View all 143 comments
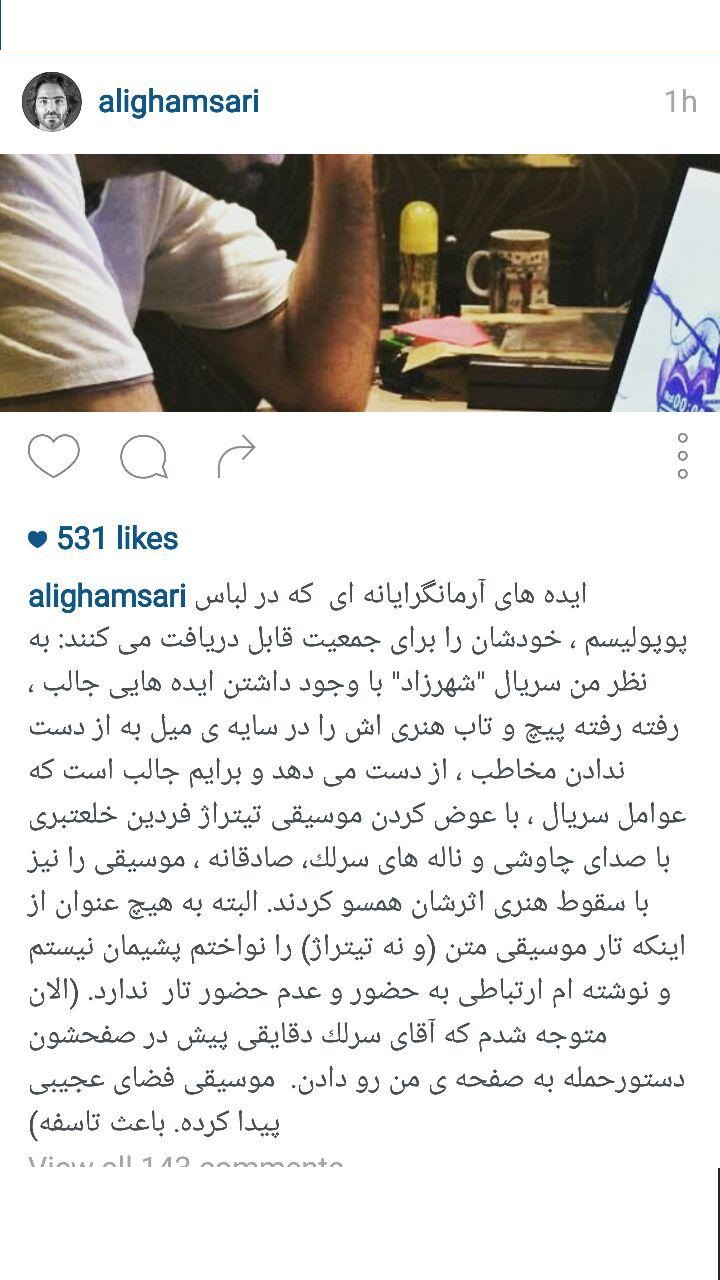Viewport: 720px width, 1280px height. tap(186, 1163)
